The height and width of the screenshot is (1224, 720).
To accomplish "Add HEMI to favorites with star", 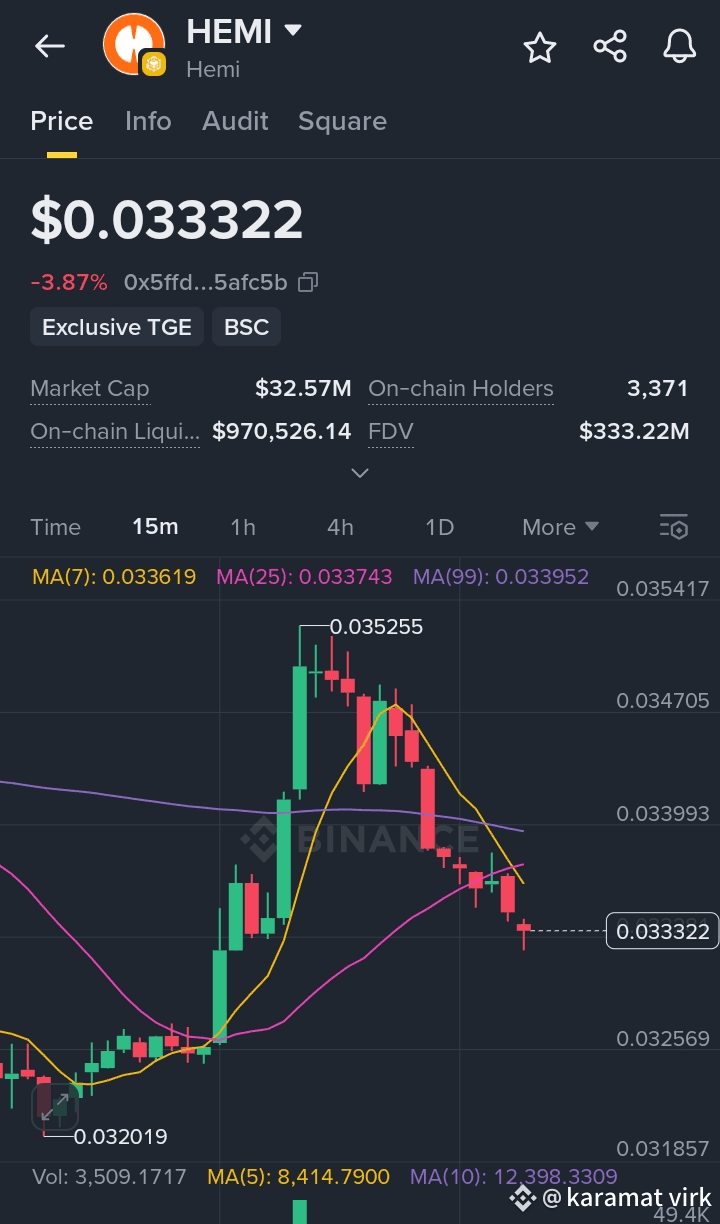I will pos(540,47).
